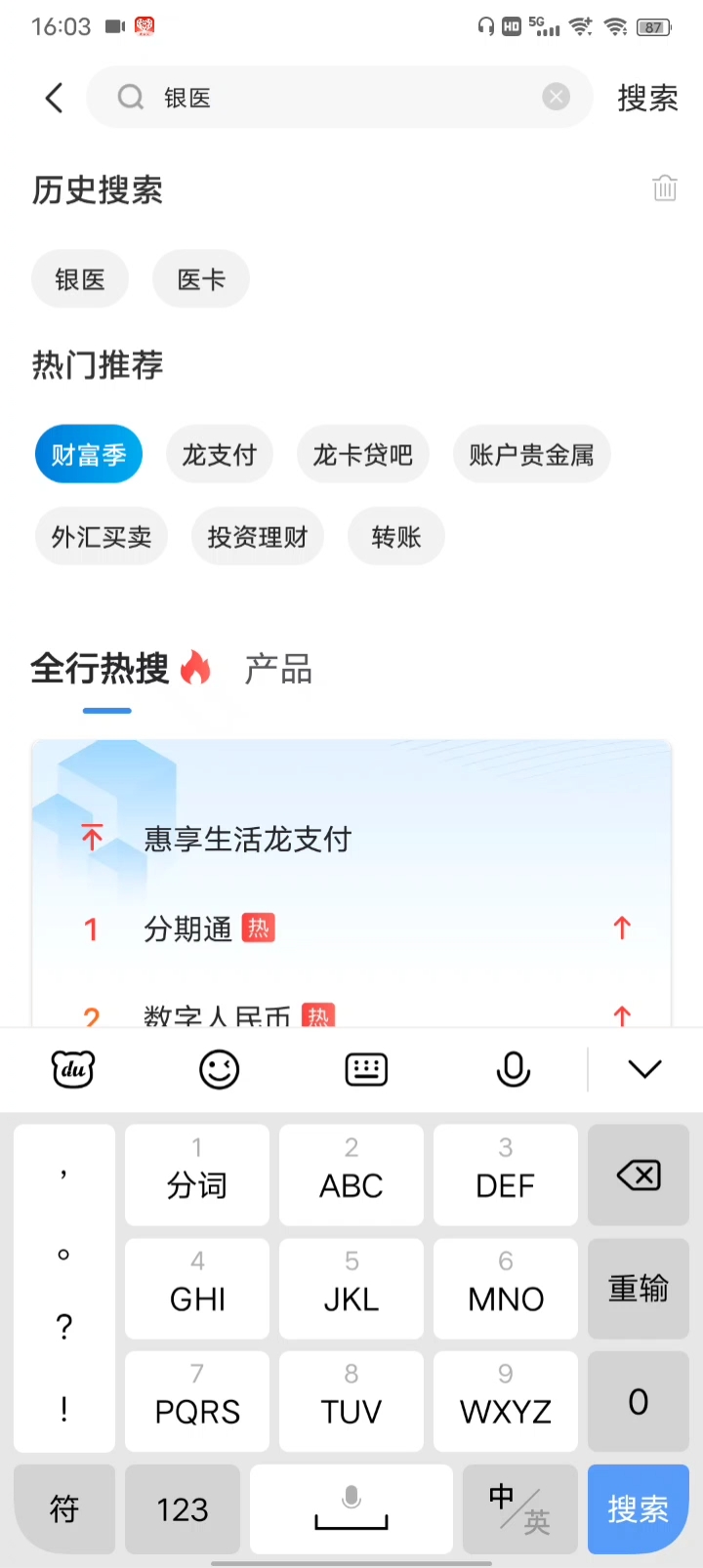703x1568 pixels.
Task: Tap the voice bar on the spacebar
Action: [351, 1509]
